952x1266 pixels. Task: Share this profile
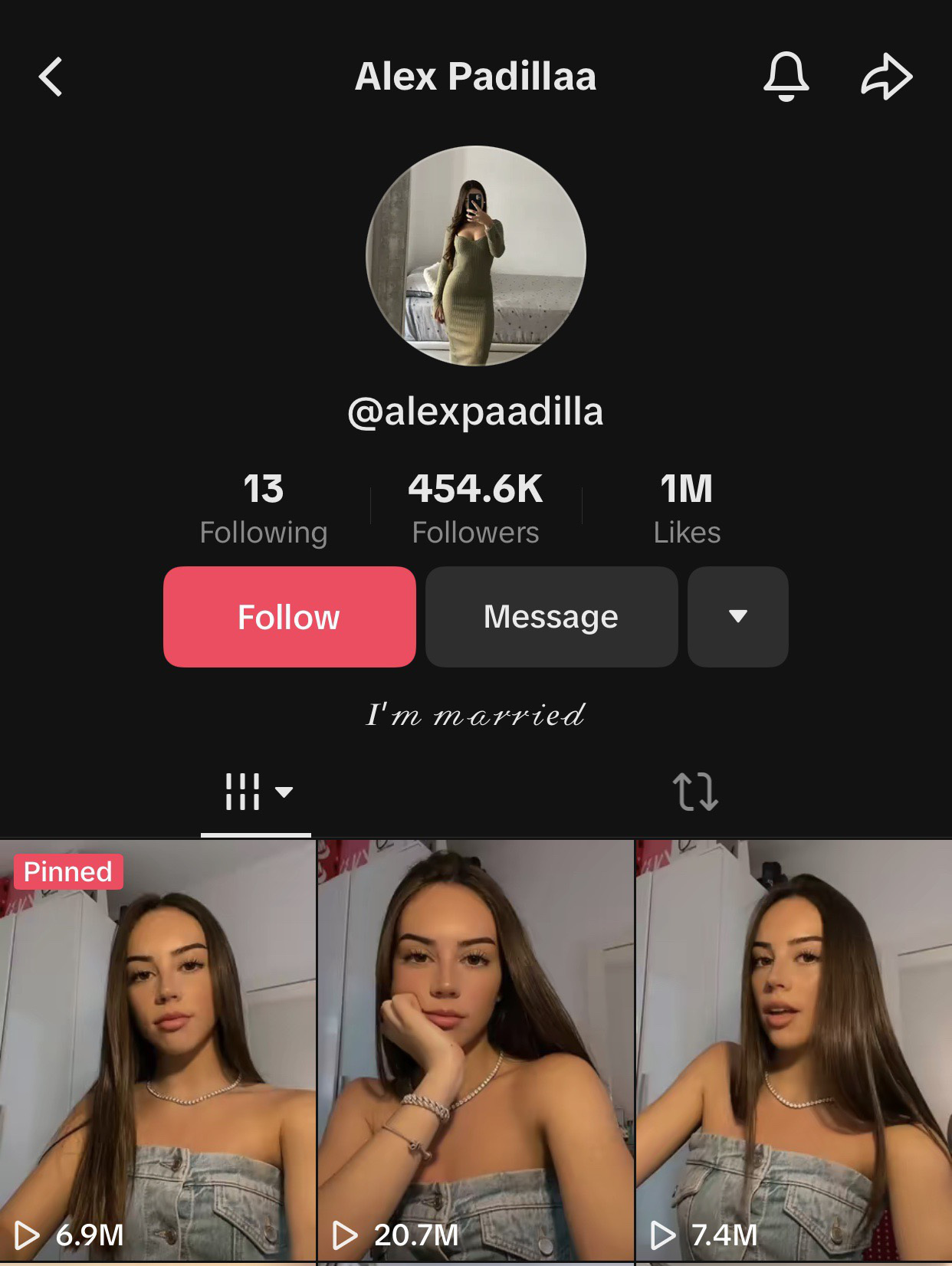click(887, 77)
